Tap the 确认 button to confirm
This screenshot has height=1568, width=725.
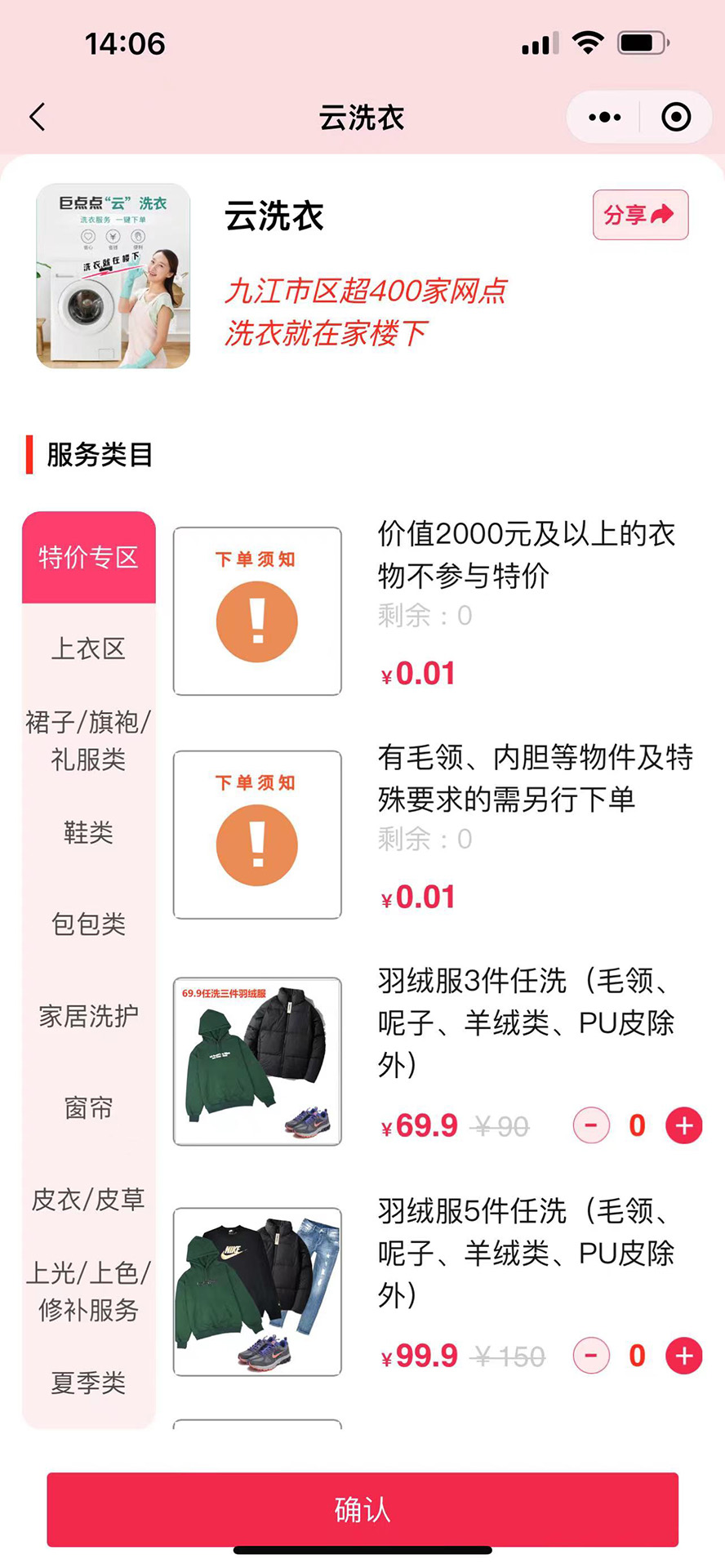pyautogui.click(x=362, y=1510)
